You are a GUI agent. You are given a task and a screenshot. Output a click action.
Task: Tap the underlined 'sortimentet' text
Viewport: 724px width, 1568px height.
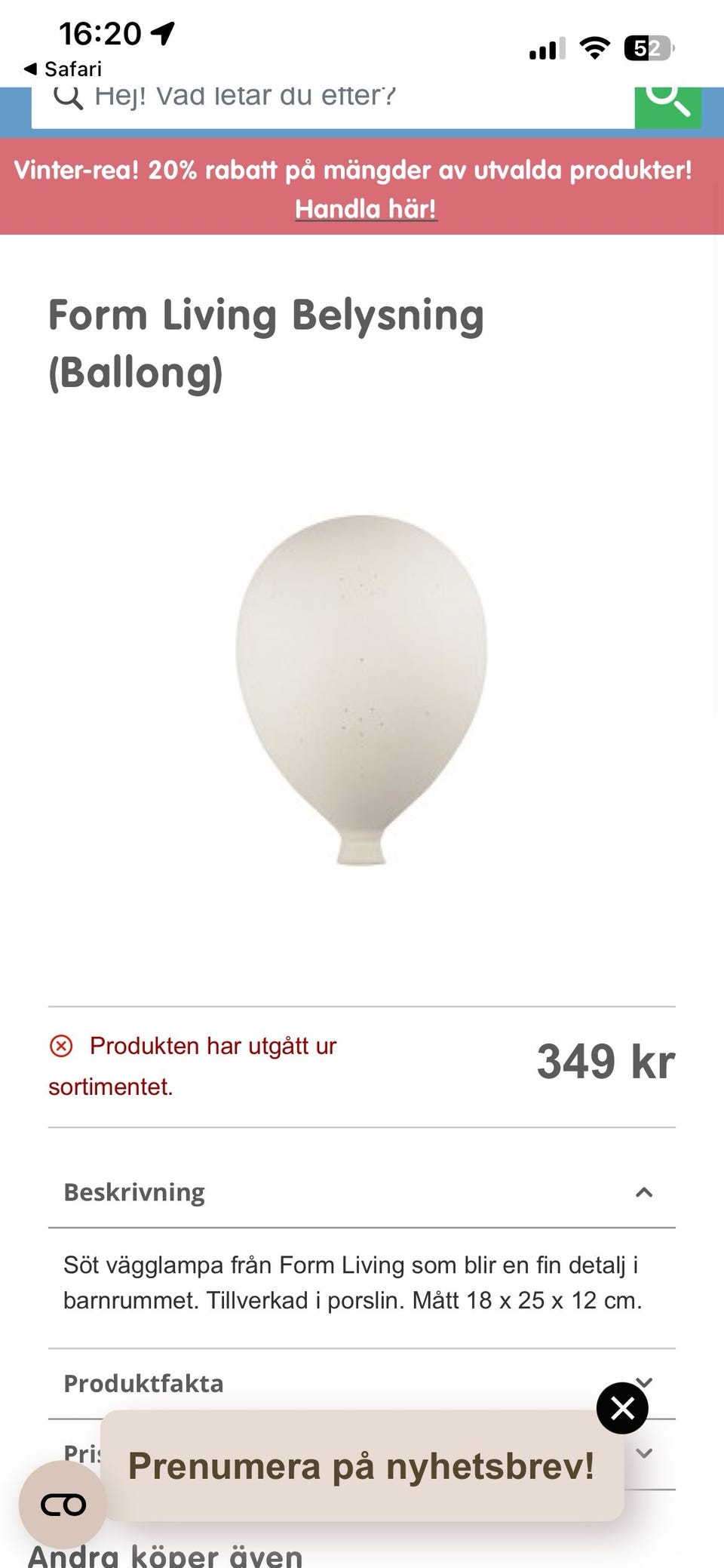(109, 1087)
